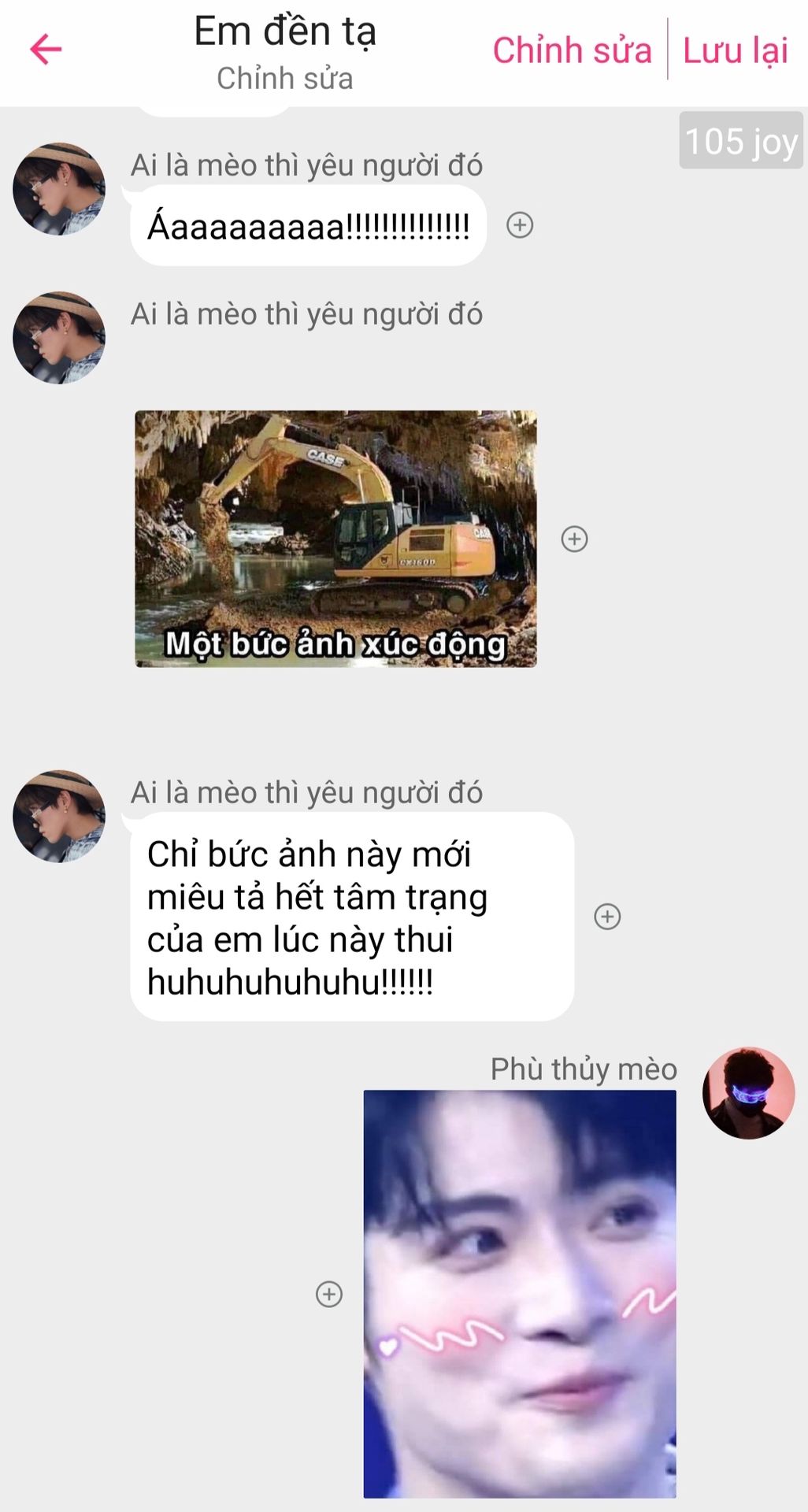Tap the pink Chỉnh sửa button
808x1512 pixels.
(572, 50)
